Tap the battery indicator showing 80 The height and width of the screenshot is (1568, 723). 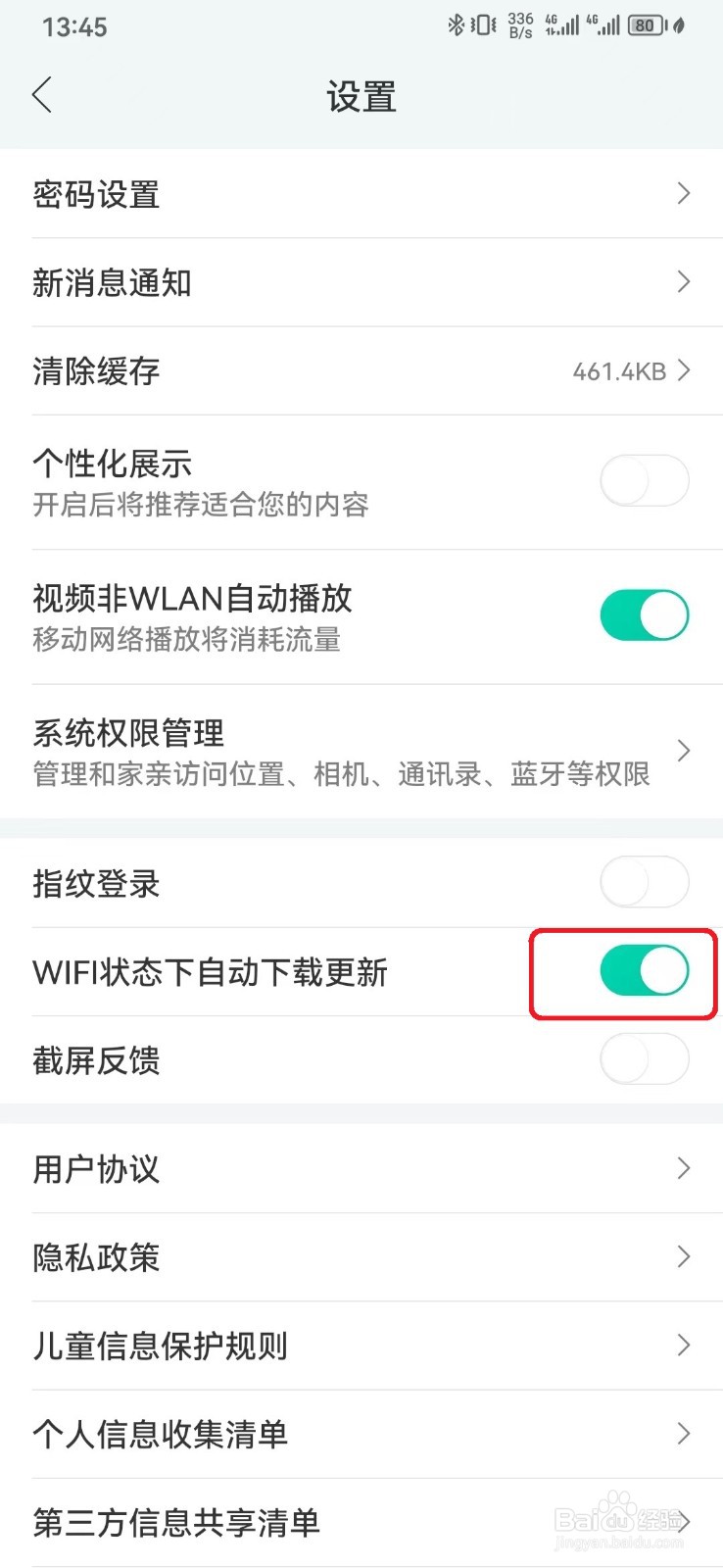tap(644, 24)
